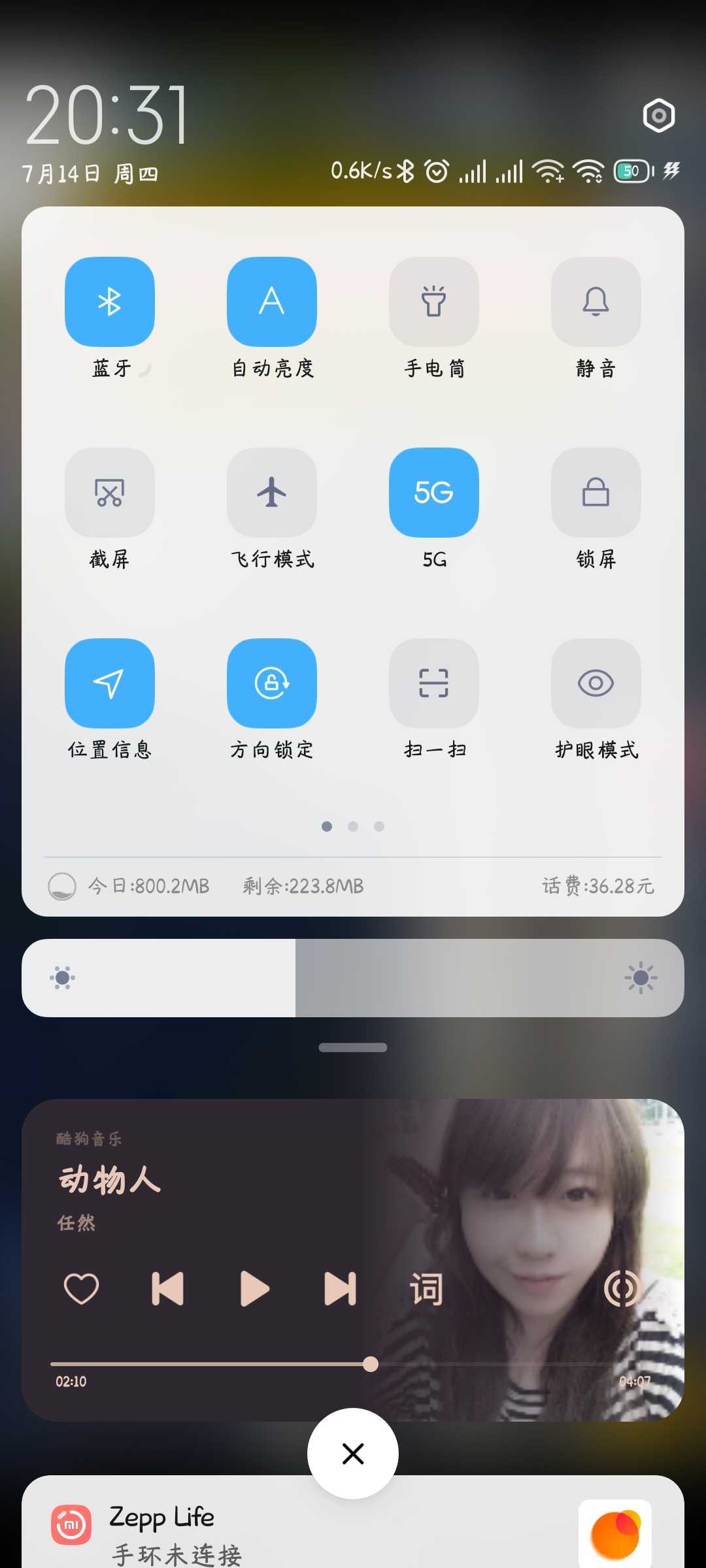Lock the screen with 锁屏 tile

(596, 493)
